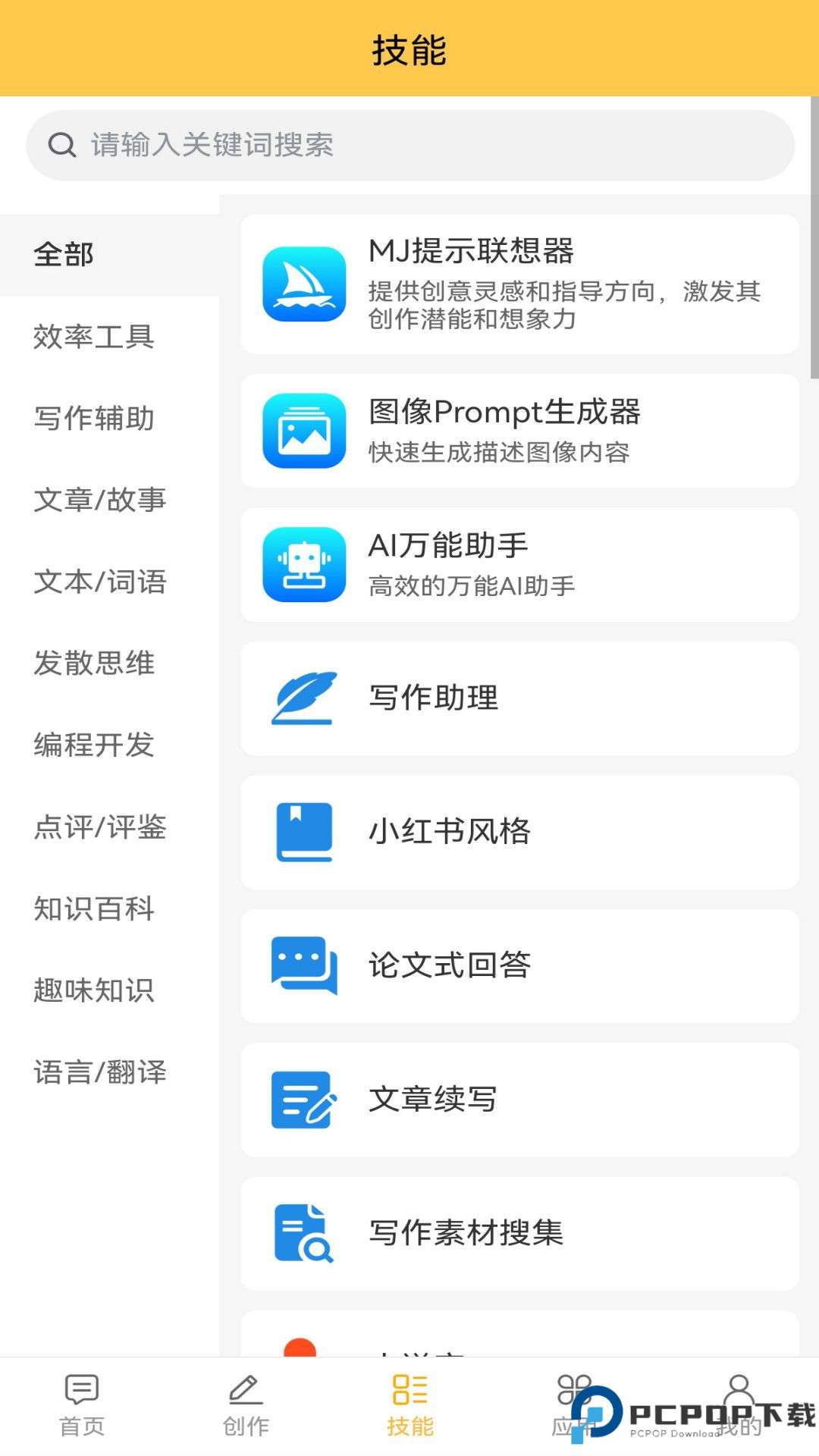Switch to 点评/评鉴 category
Image resolution: width=819 pixels, height=1456 pixels.
point(99,827)
